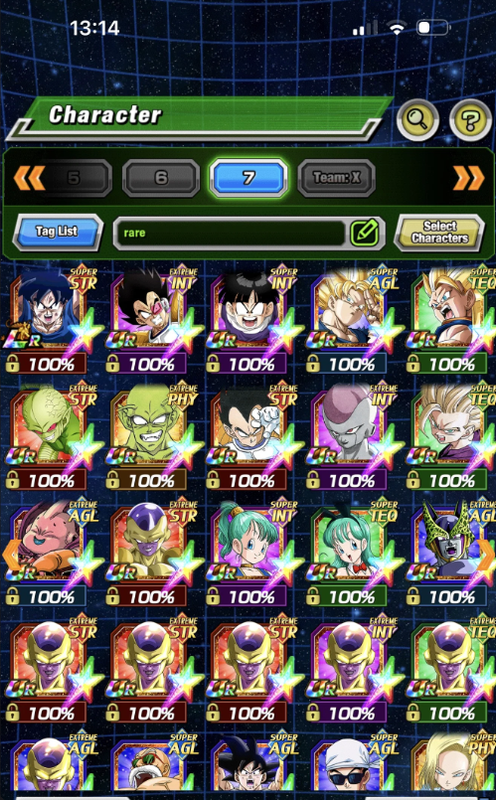
Task: Switch to team slot 6
Action: [x=161, y=178]
